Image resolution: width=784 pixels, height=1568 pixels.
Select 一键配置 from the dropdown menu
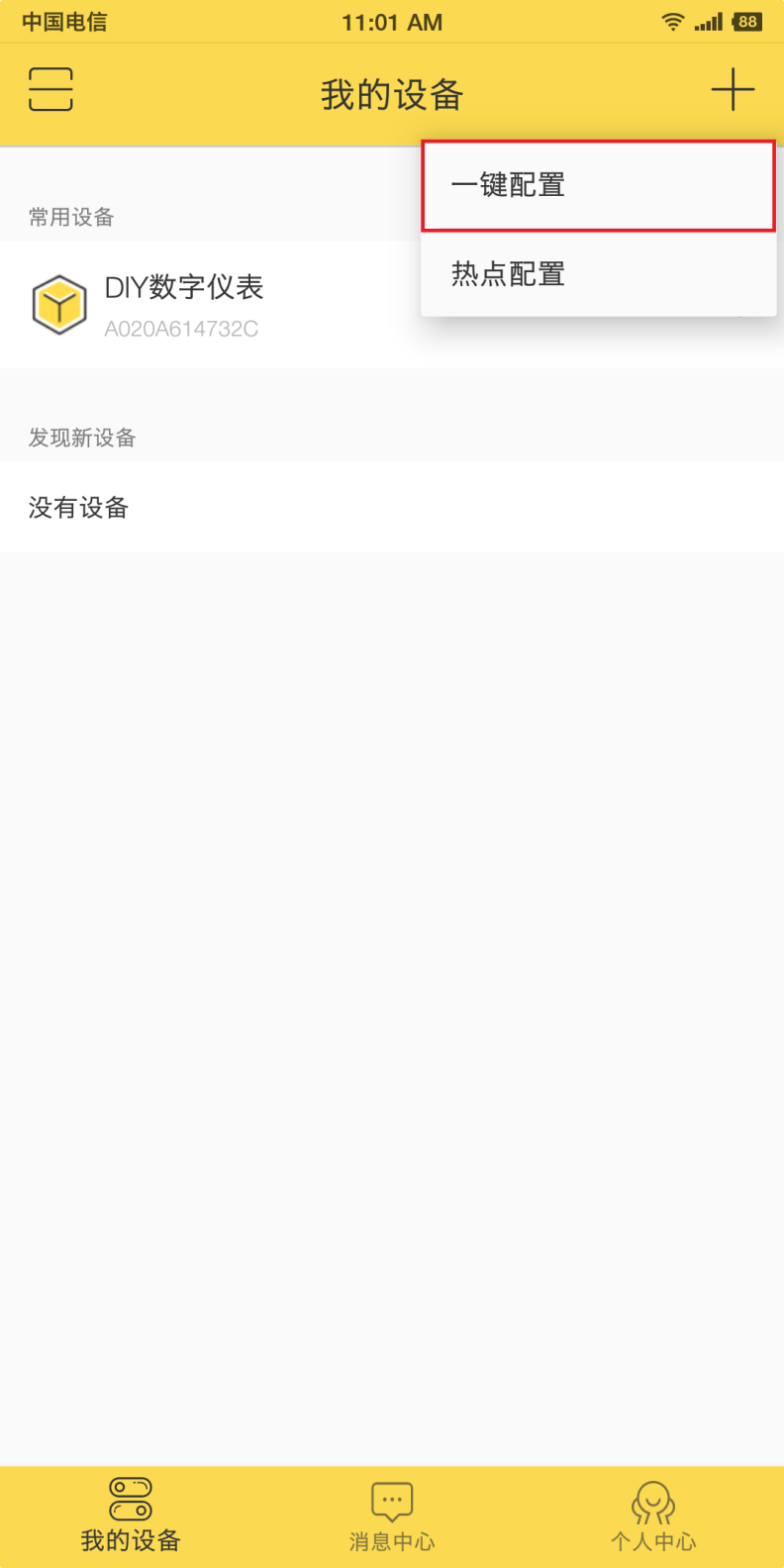point(598,186)
